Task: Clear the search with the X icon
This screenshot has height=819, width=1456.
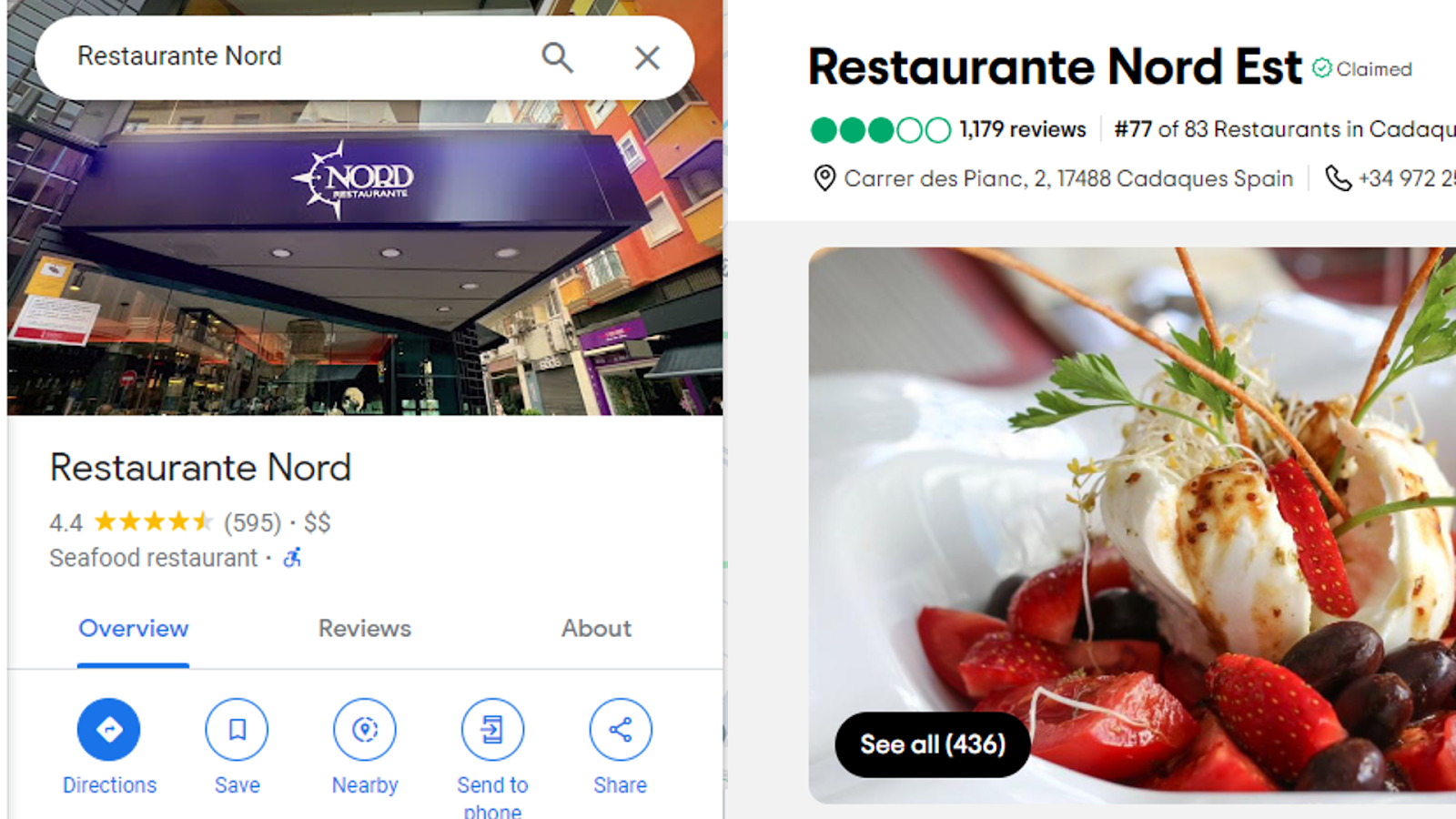Action: pos(647,57)
